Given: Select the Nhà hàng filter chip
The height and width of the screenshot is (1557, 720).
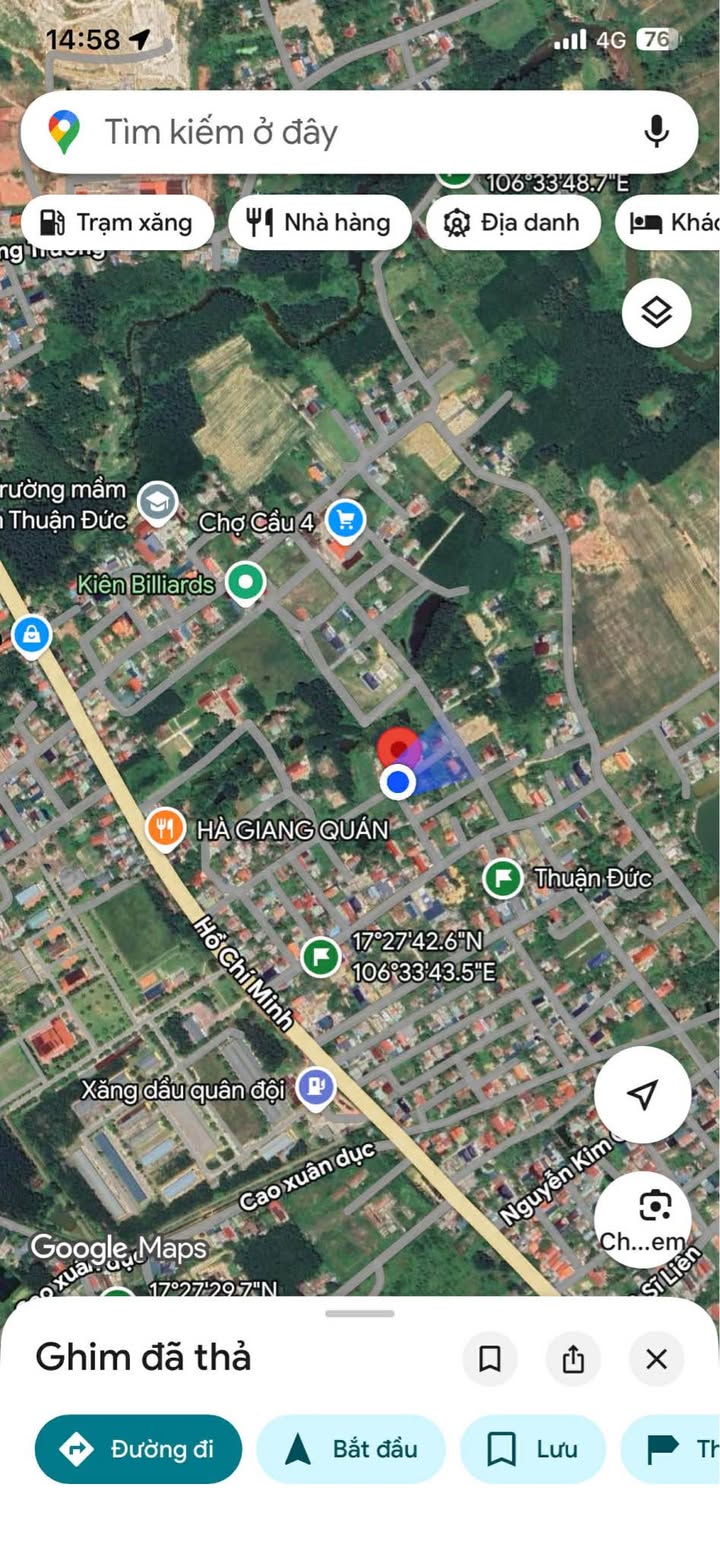Looking at the screenshot, I should (320, 222).
